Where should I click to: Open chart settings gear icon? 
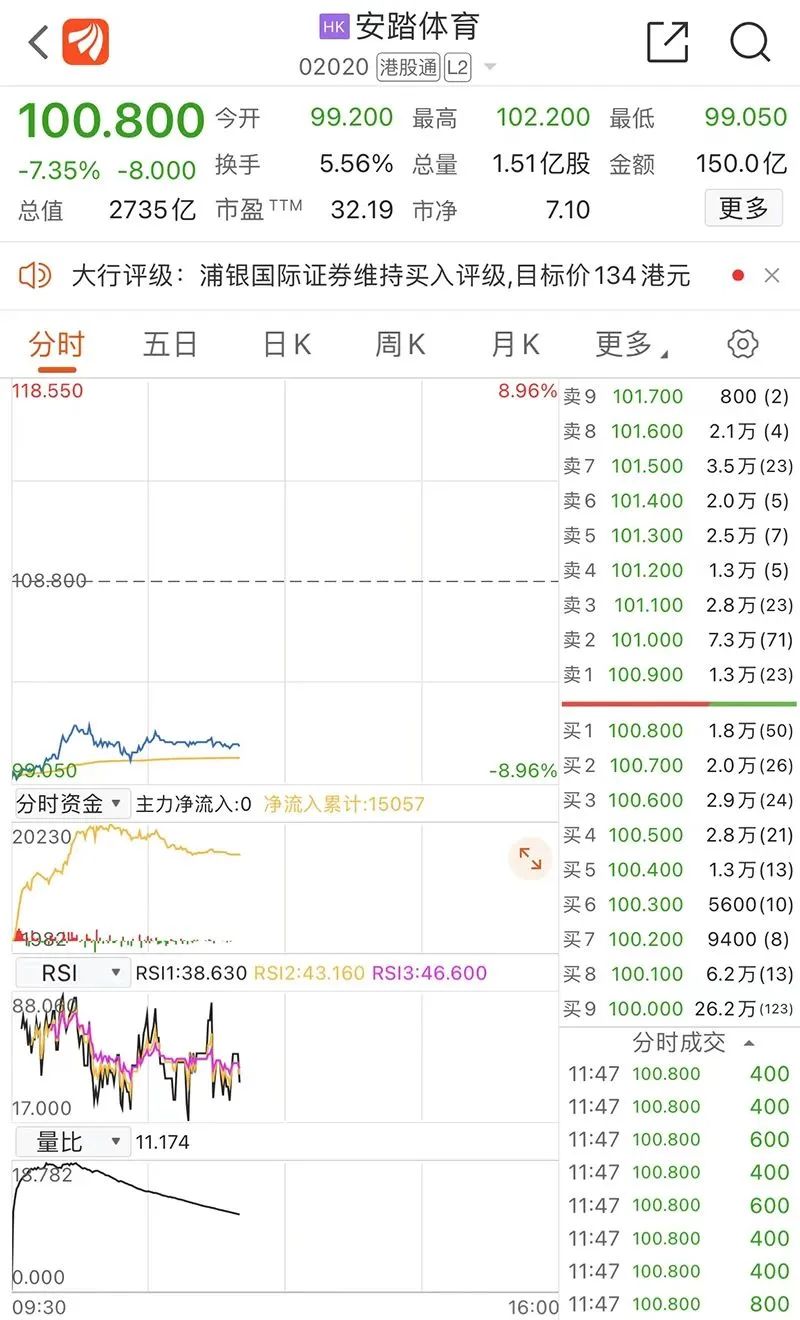click(x=742, y=345)
